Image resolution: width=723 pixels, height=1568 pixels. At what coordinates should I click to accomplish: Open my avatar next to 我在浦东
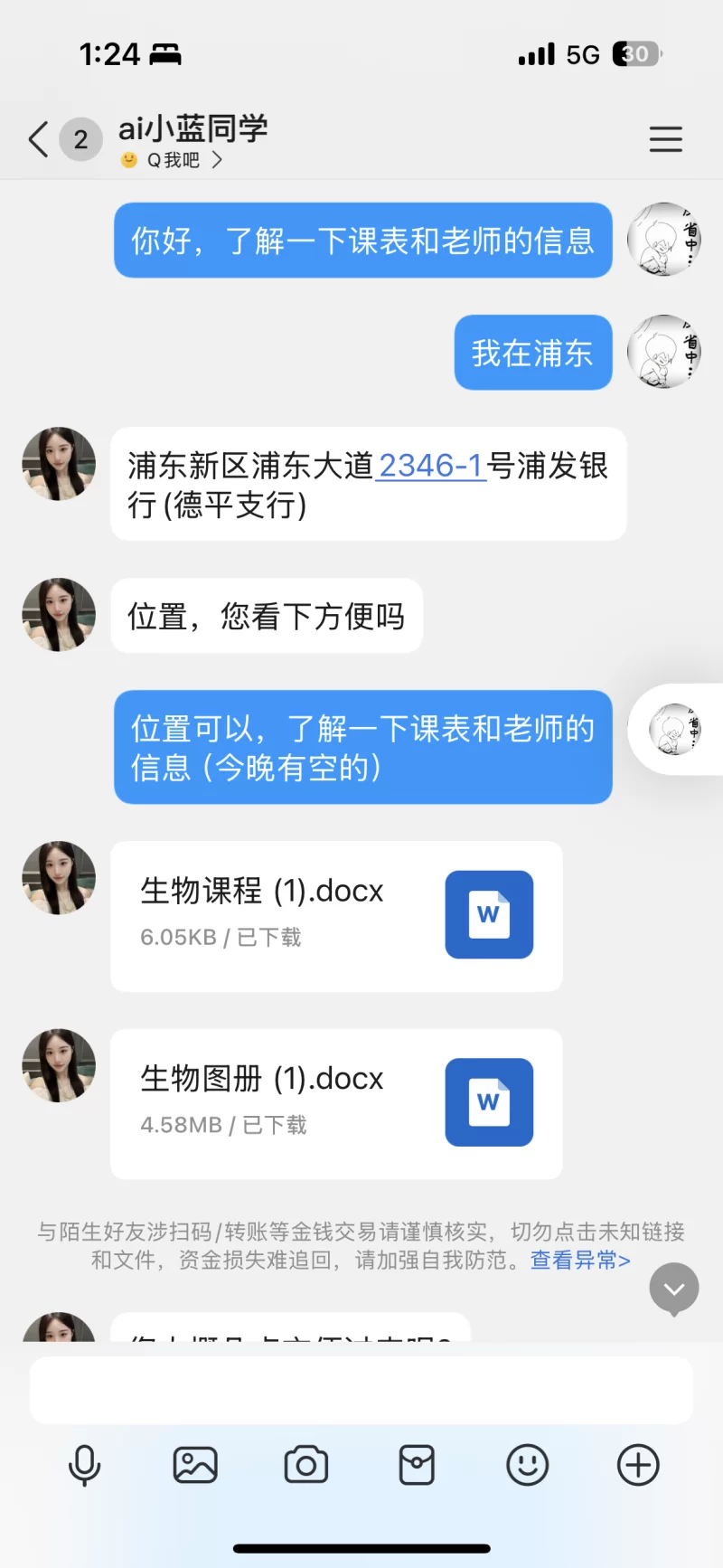click(x=664, y=352)
